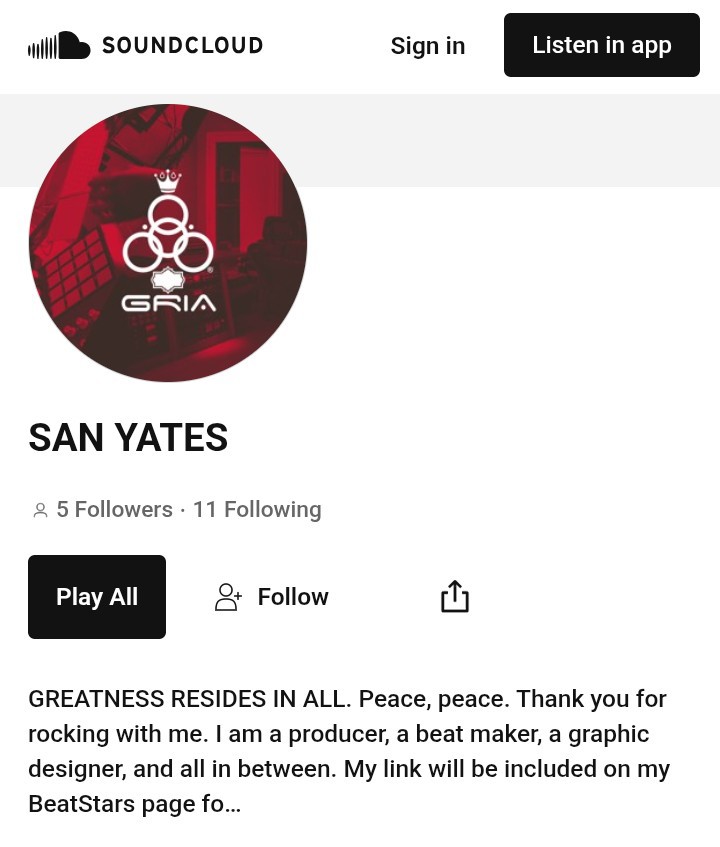View the 5 Followers list

point(113,510)
